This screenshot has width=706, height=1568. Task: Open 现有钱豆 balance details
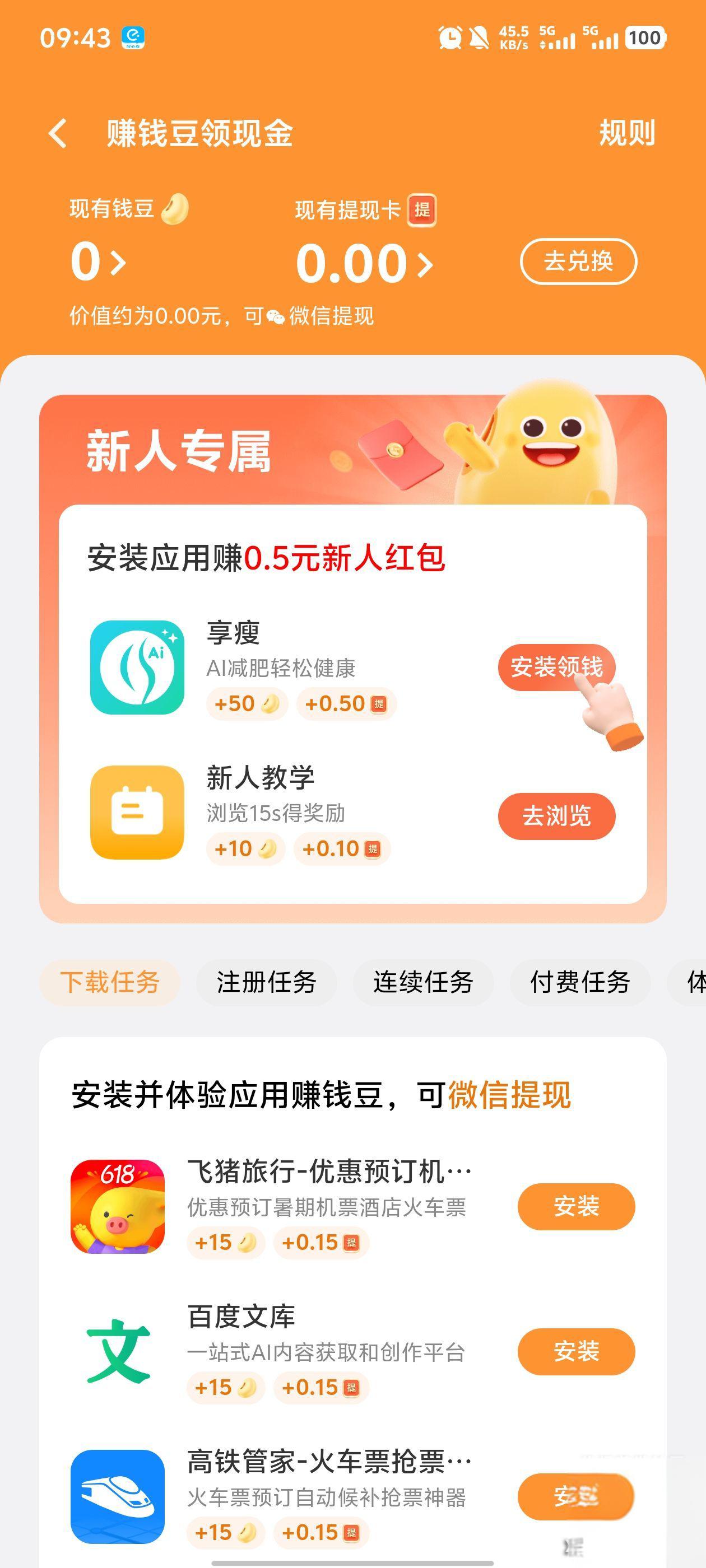[99, 262]
